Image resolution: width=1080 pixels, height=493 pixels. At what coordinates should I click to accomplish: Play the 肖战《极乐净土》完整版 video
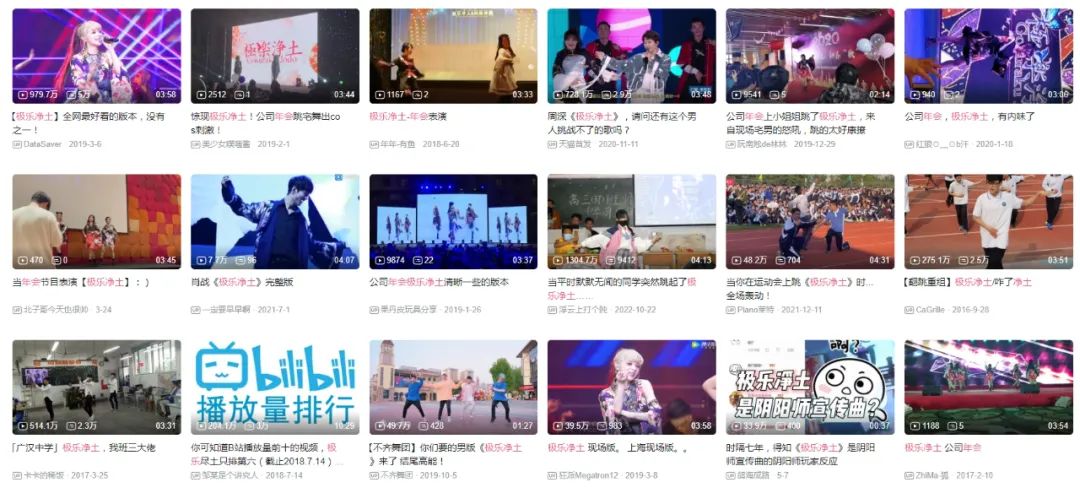point(274,220)
